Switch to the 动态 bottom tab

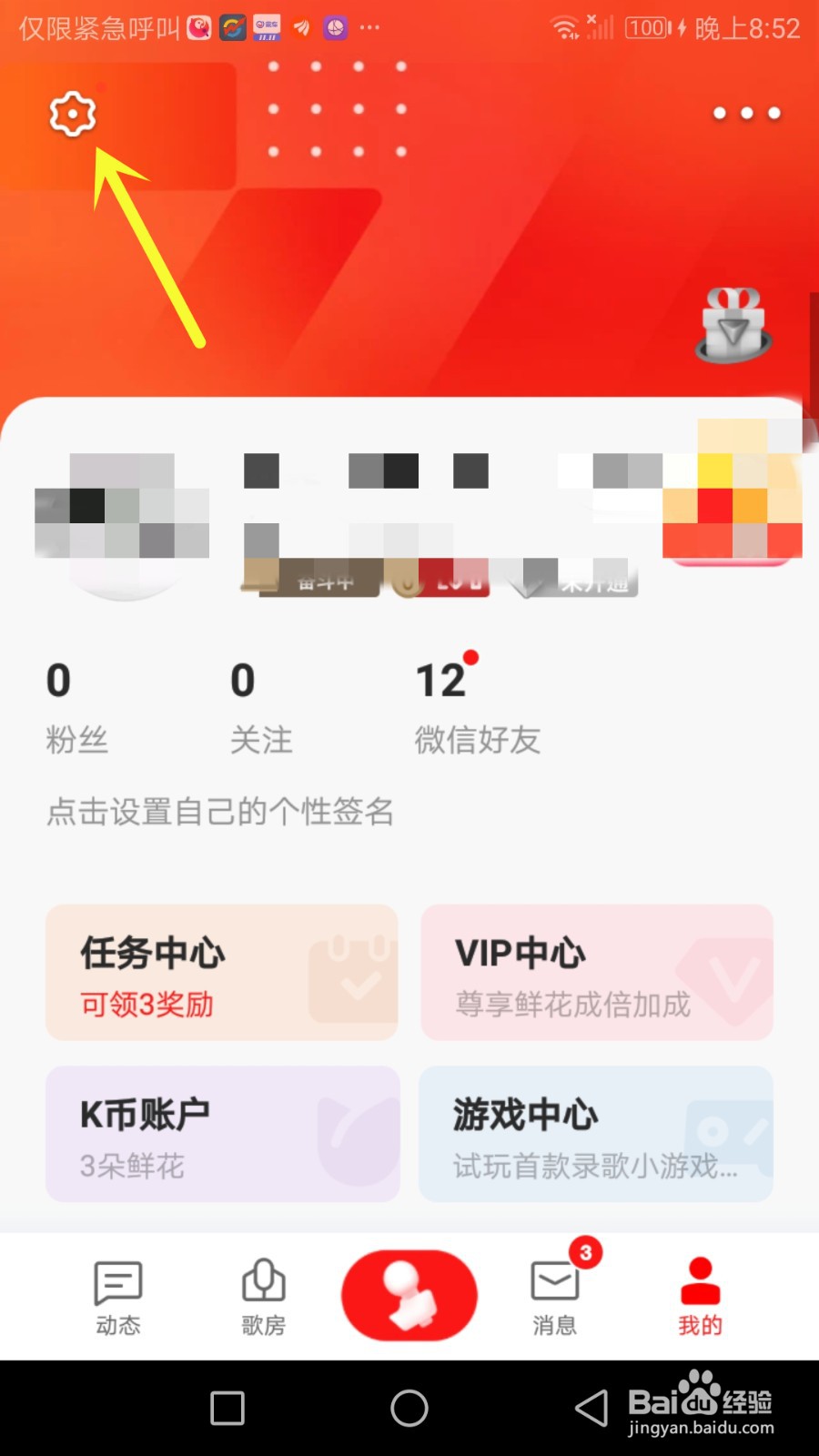117,1295
